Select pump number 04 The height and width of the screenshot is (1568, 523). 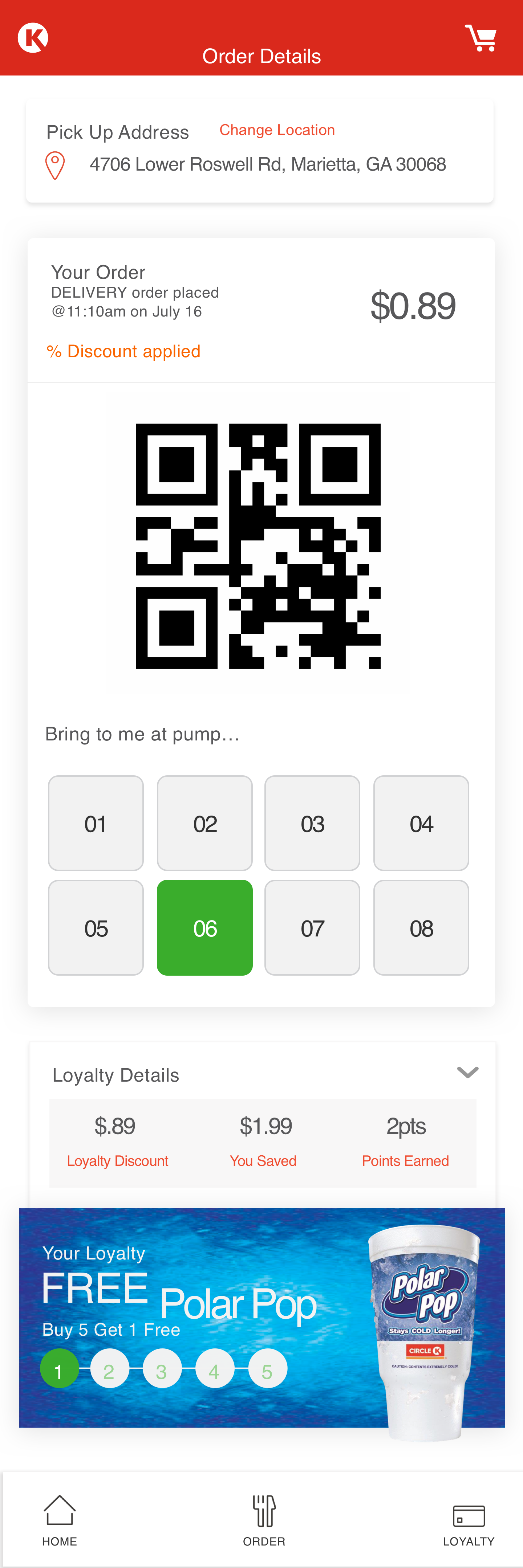(421, 823)
